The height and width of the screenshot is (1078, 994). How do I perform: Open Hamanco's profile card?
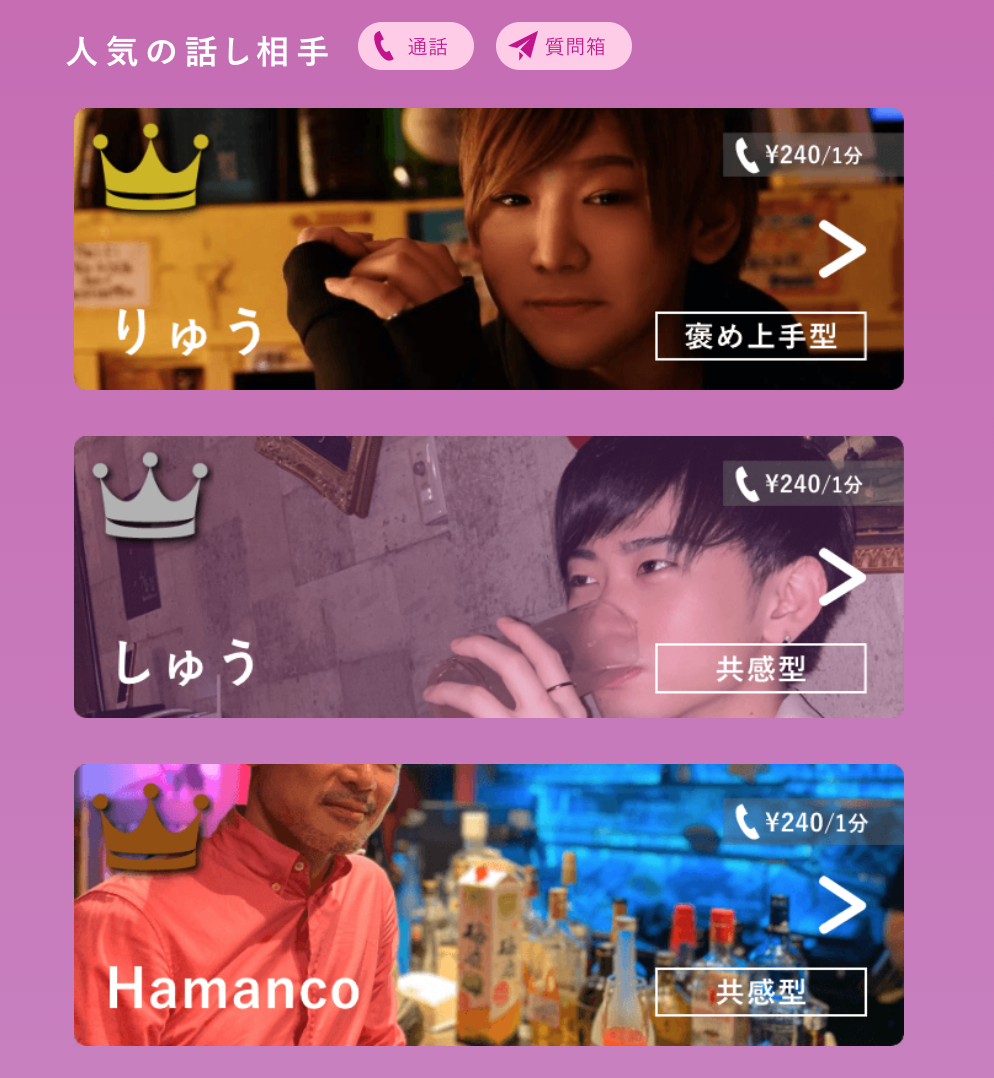488,905
